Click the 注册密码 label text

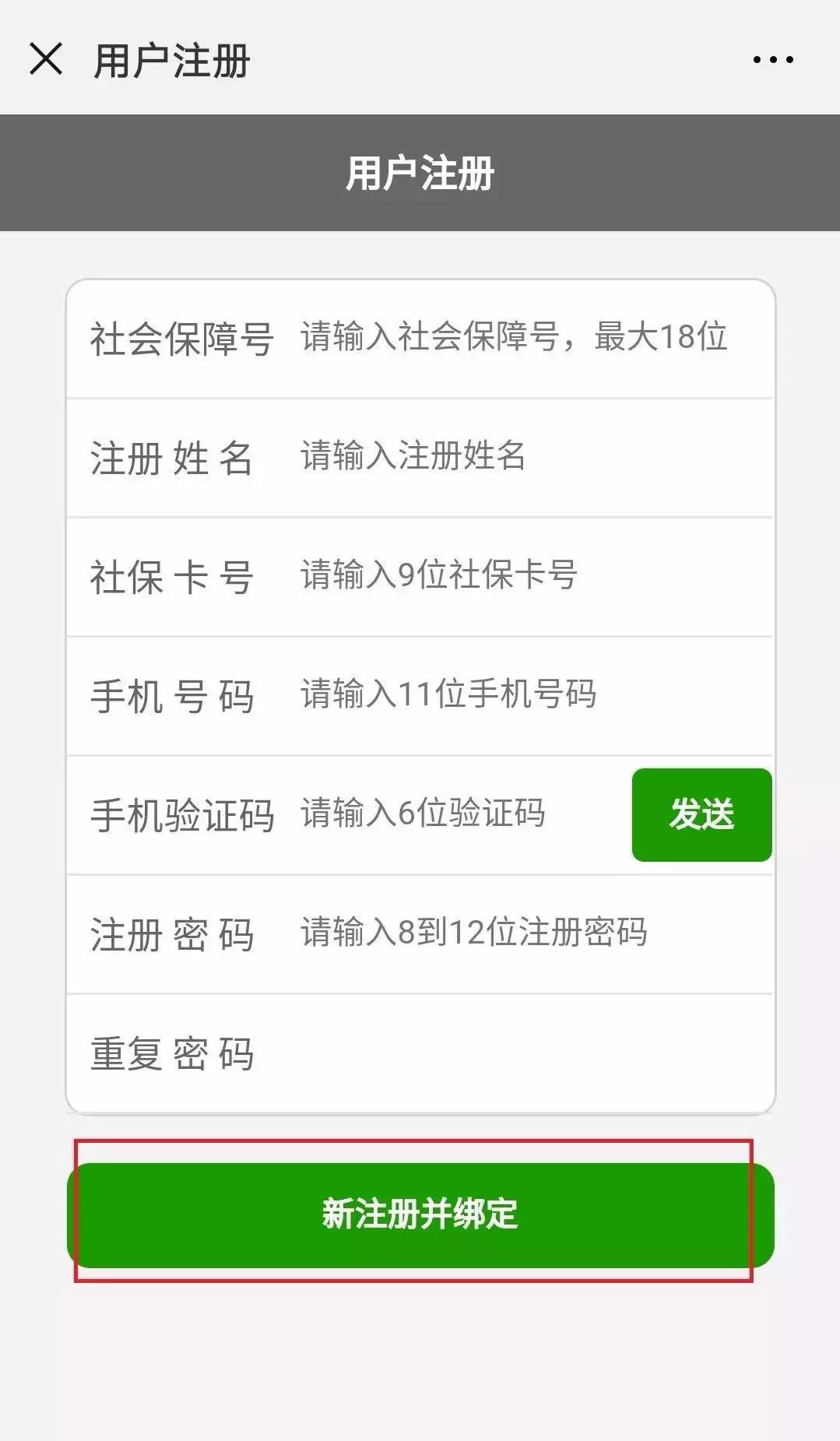[x=173, y=934]
